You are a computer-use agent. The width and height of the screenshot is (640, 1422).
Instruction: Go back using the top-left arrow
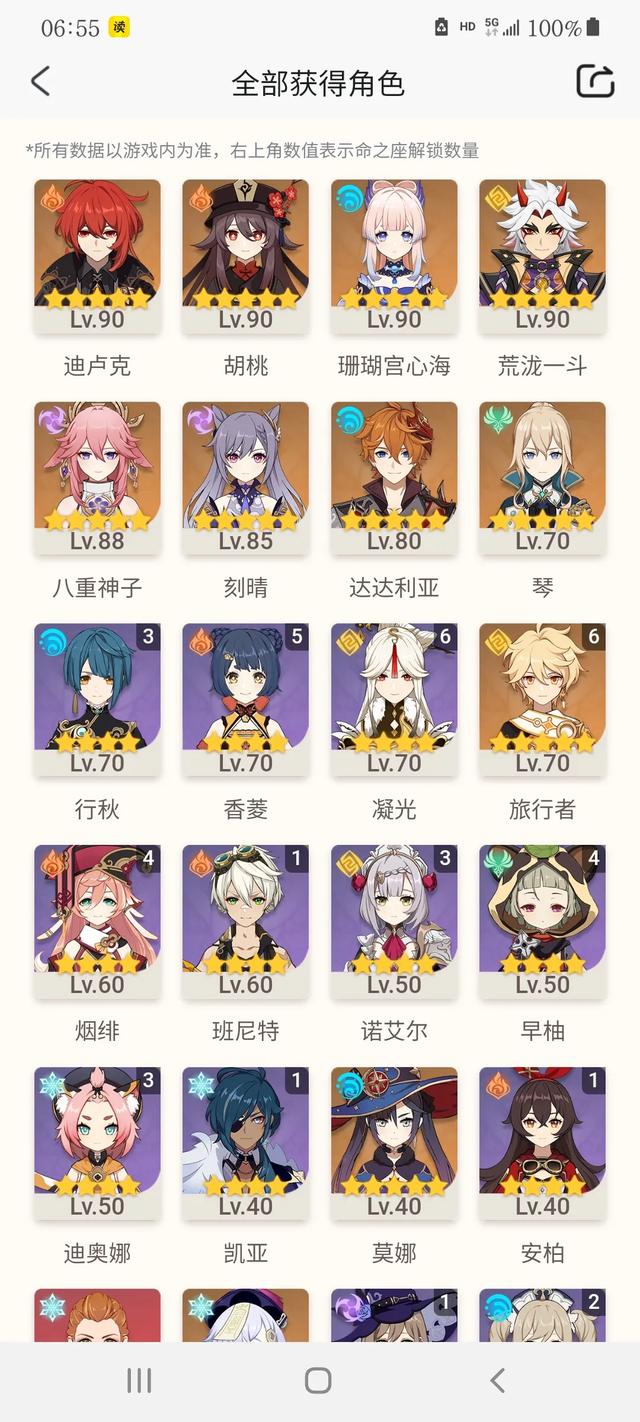pos(40,81)
